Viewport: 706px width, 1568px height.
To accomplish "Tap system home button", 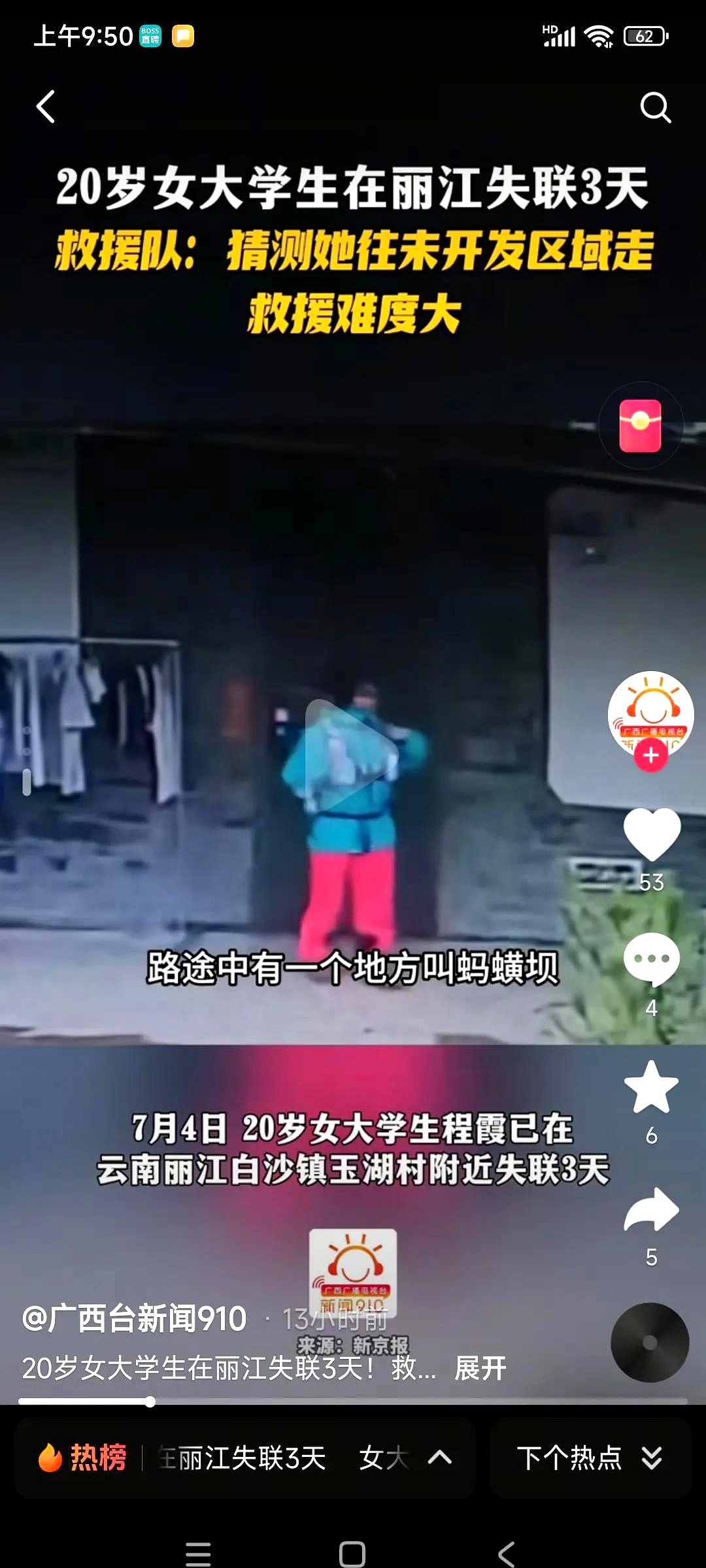I will click(352, 1554).
